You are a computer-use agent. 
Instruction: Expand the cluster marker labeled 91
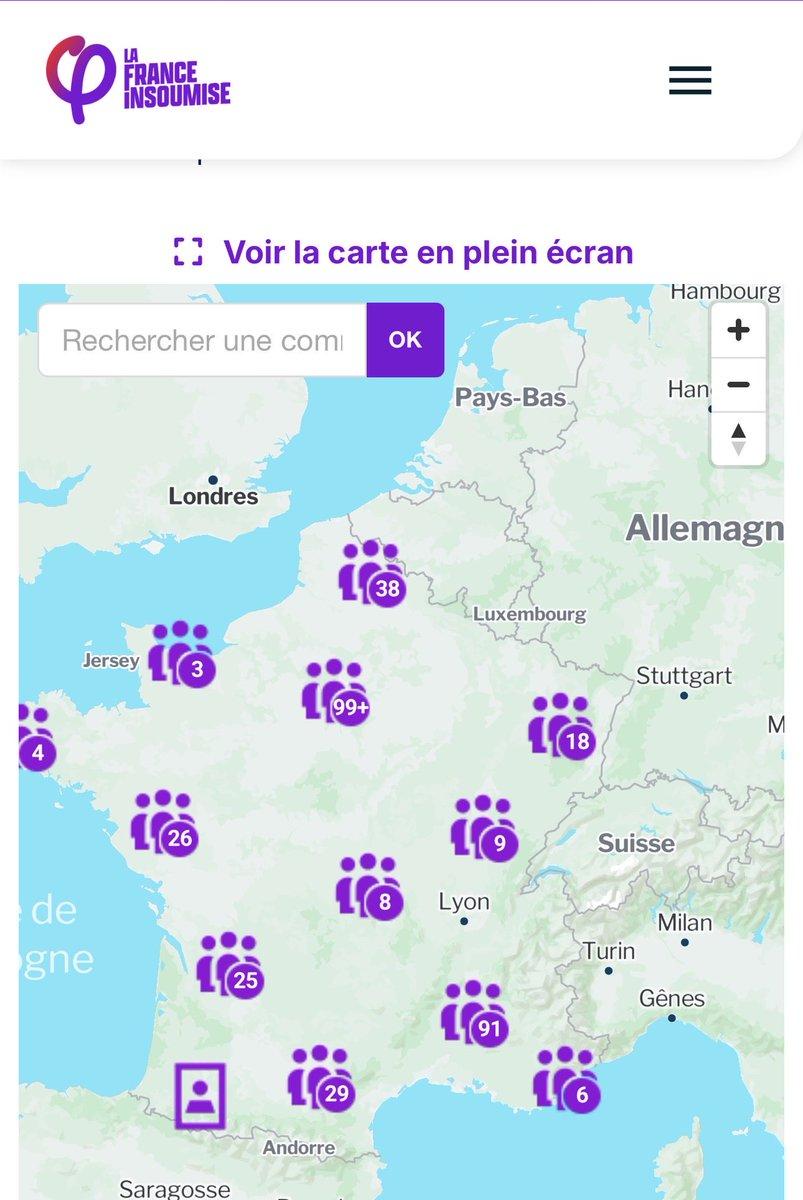[x=474, y=1013]
